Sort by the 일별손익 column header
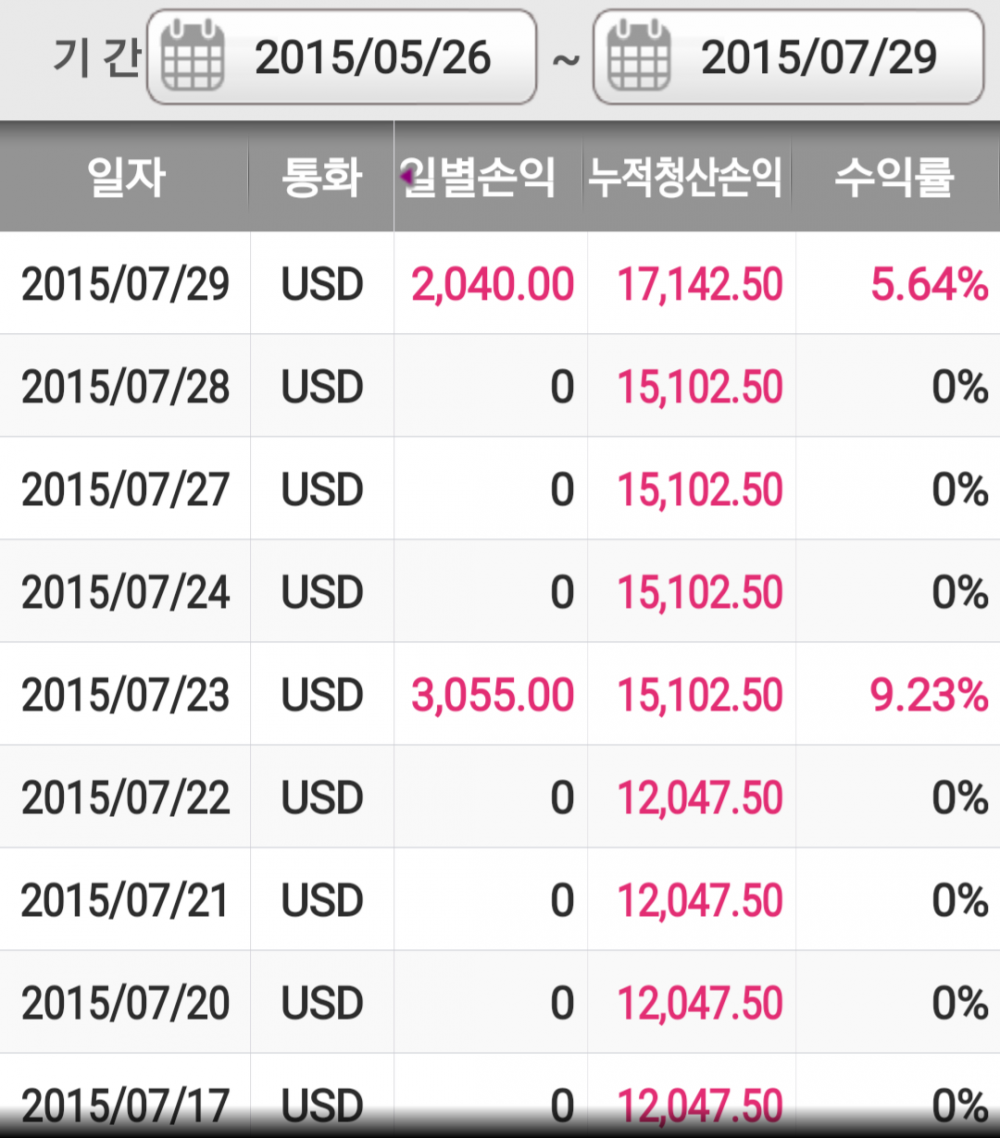Image resolution: width=1000 pixels, height=1138 pixels. point(482,175)
